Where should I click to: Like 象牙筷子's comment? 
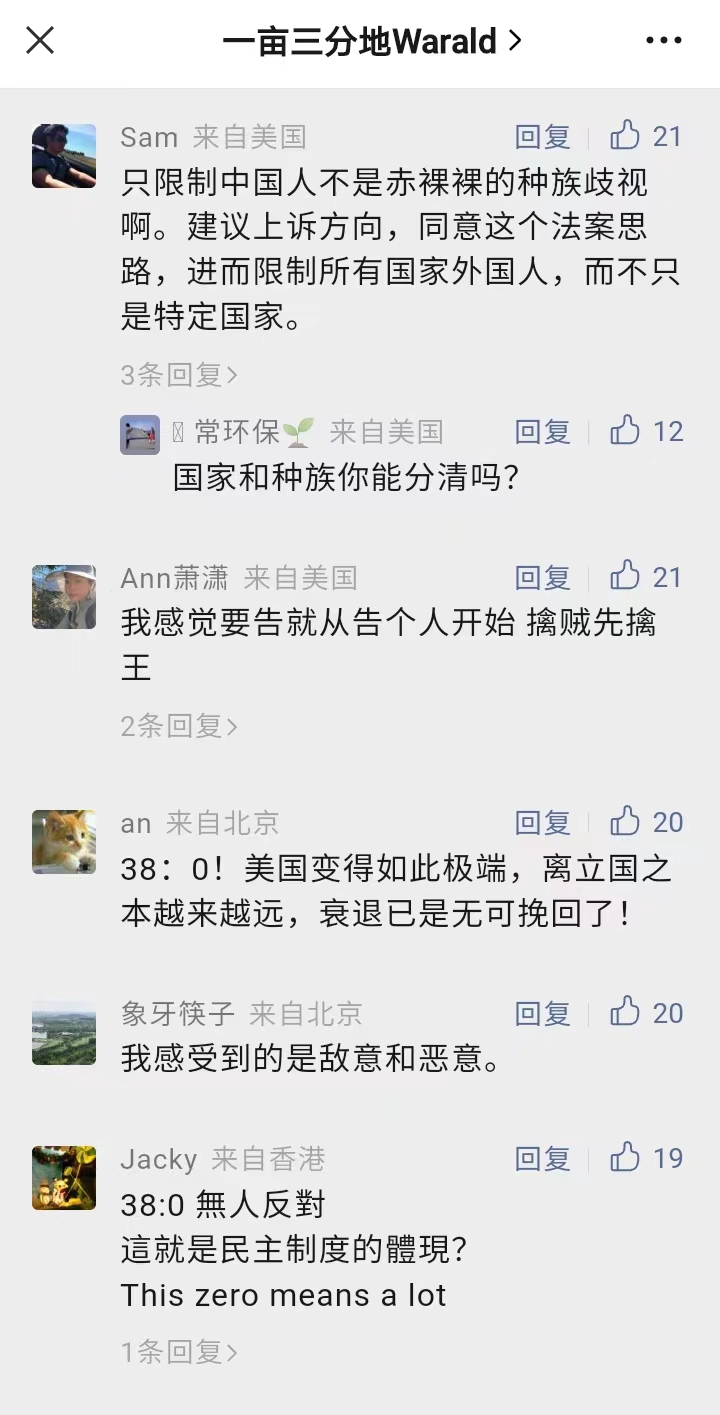pyautogui.click(x=646, y=1013)
